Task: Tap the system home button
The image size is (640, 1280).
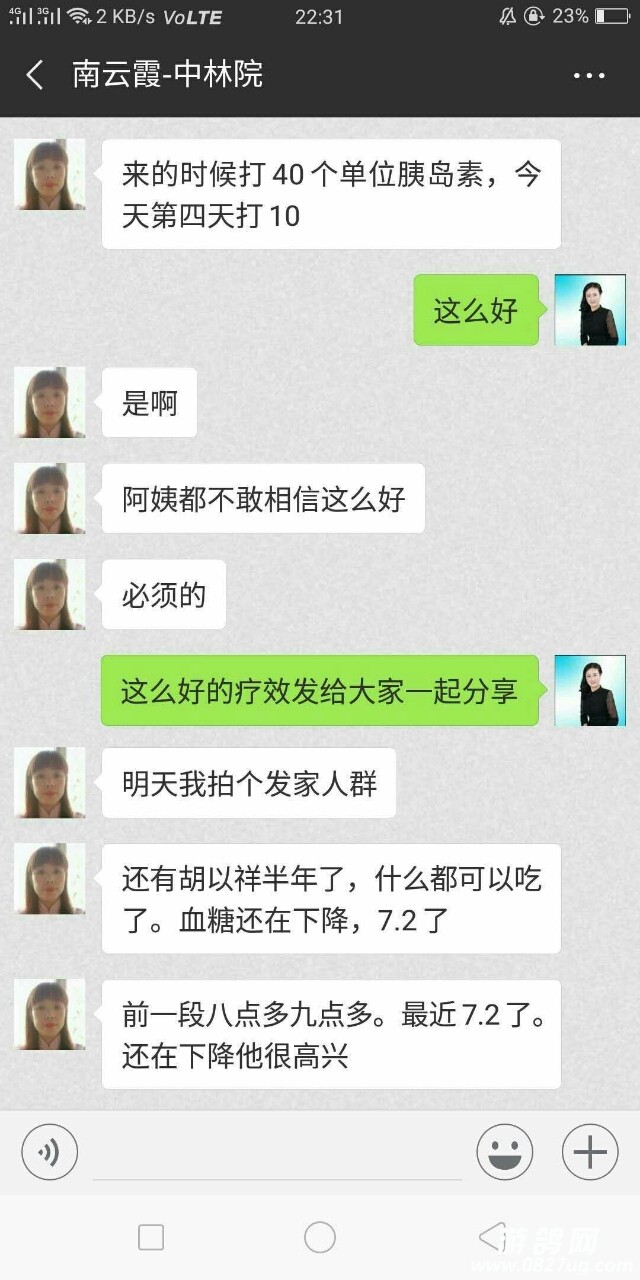Action: click(320, 1237)
